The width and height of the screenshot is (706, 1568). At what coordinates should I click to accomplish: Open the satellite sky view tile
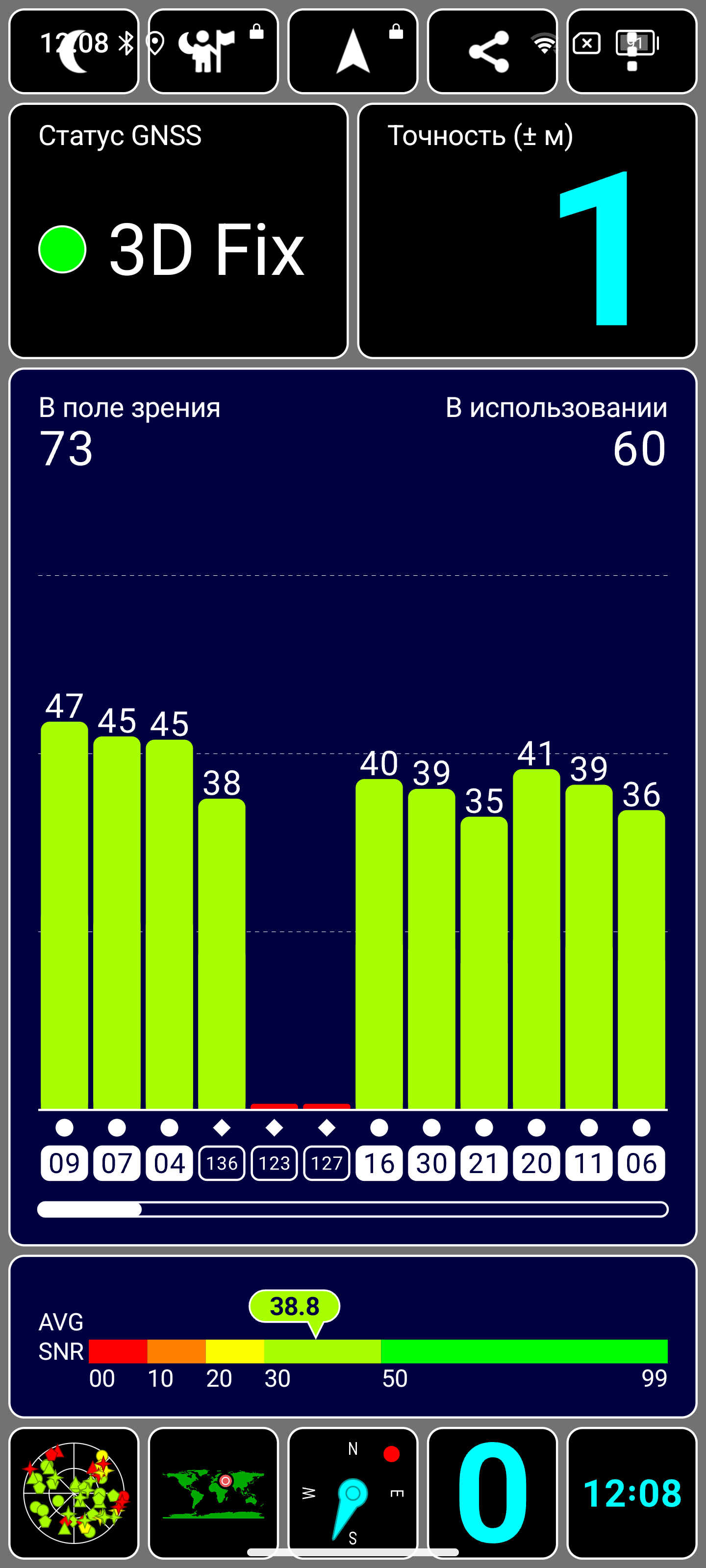[74, 1492]
